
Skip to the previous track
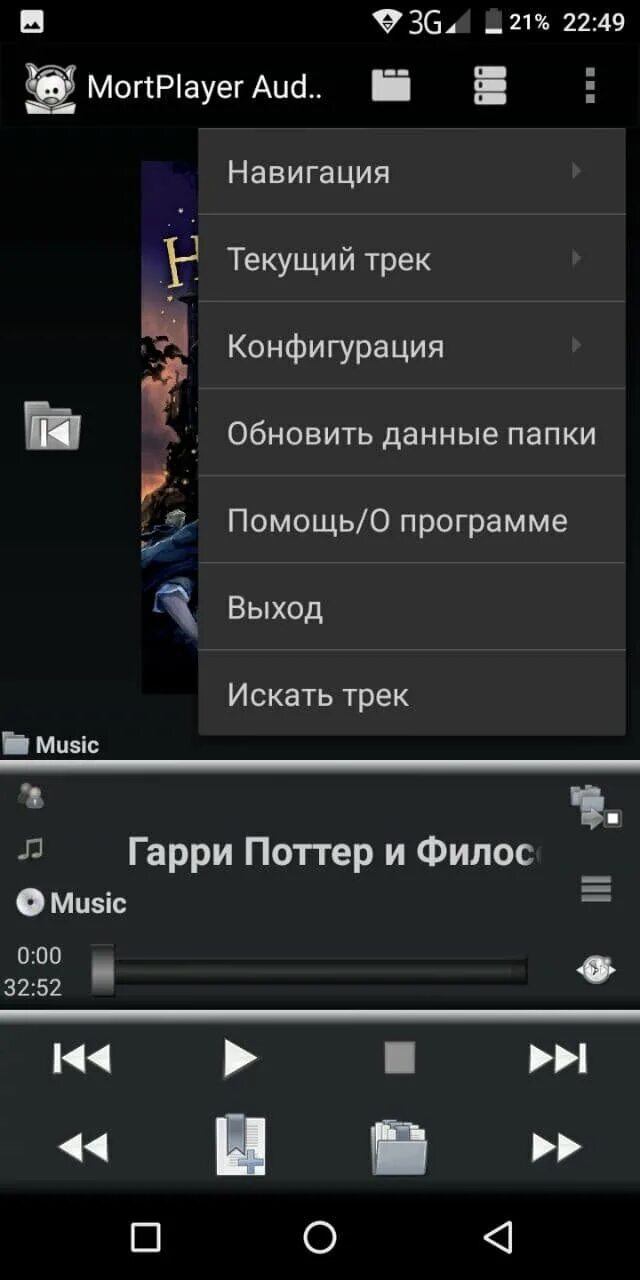pyautogui.click(x=81, y=1057)
